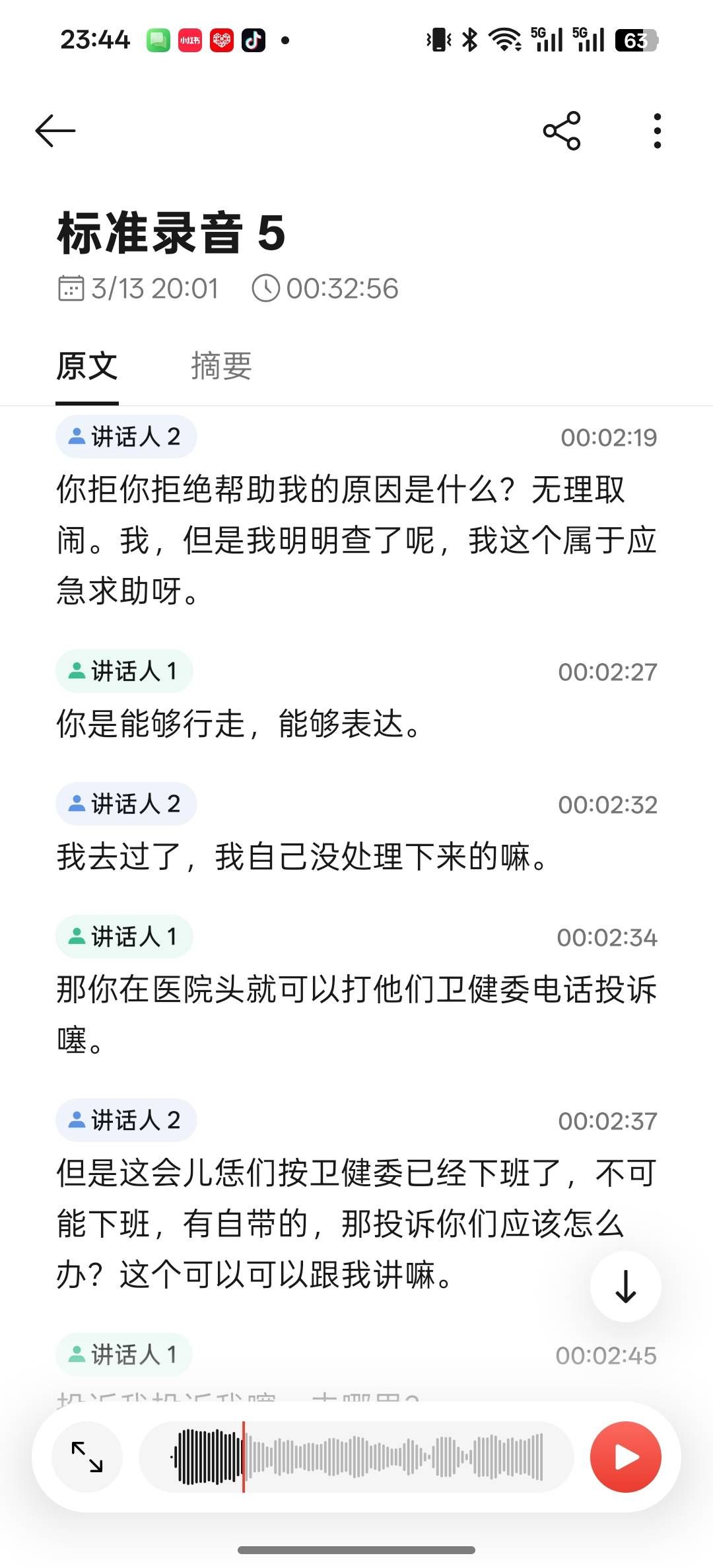Image resolution: width=713 pixels, height=1568 pixels.
Task: Jump down with the floating arrow button
Action: click(625, 1286)
